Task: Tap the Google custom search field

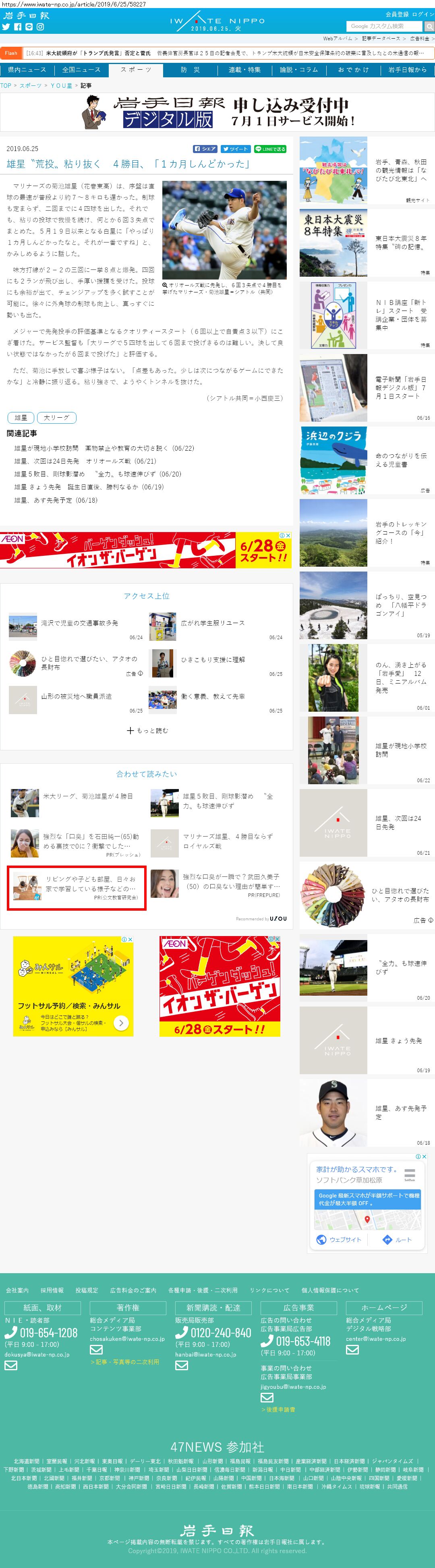Action: tap(384, 26)
